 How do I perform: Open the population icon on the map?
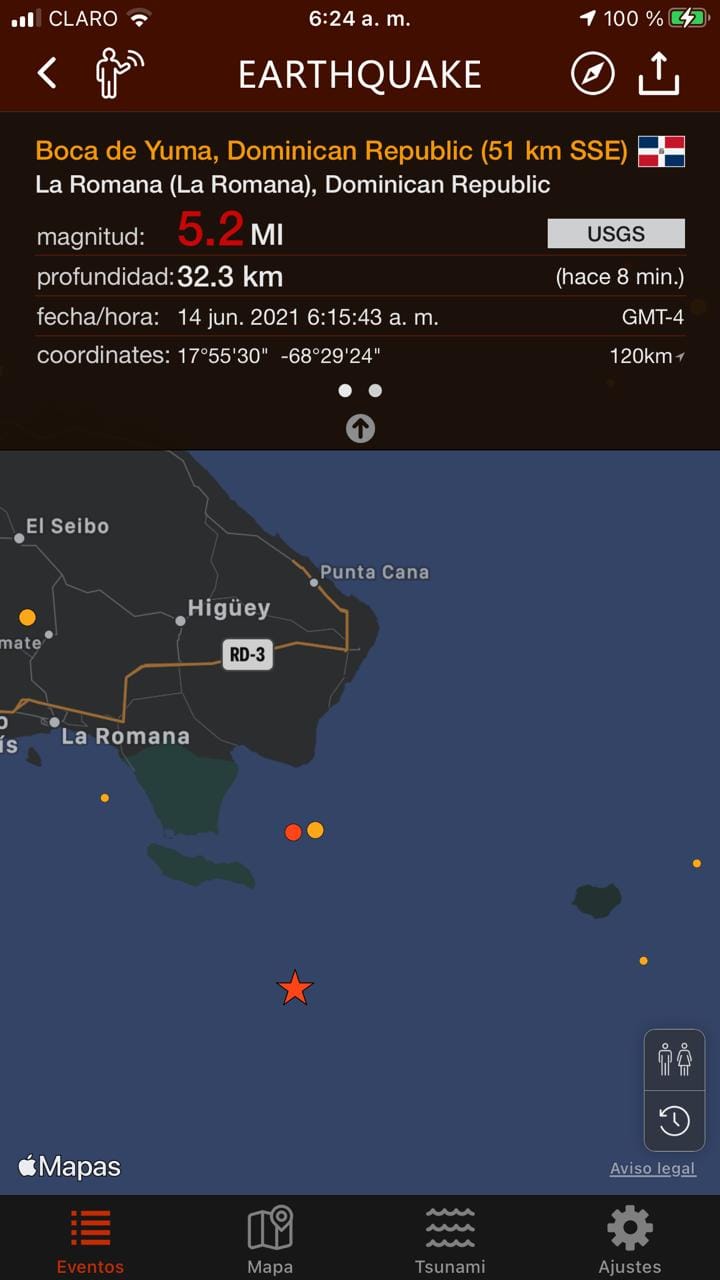coord(675,1059)
